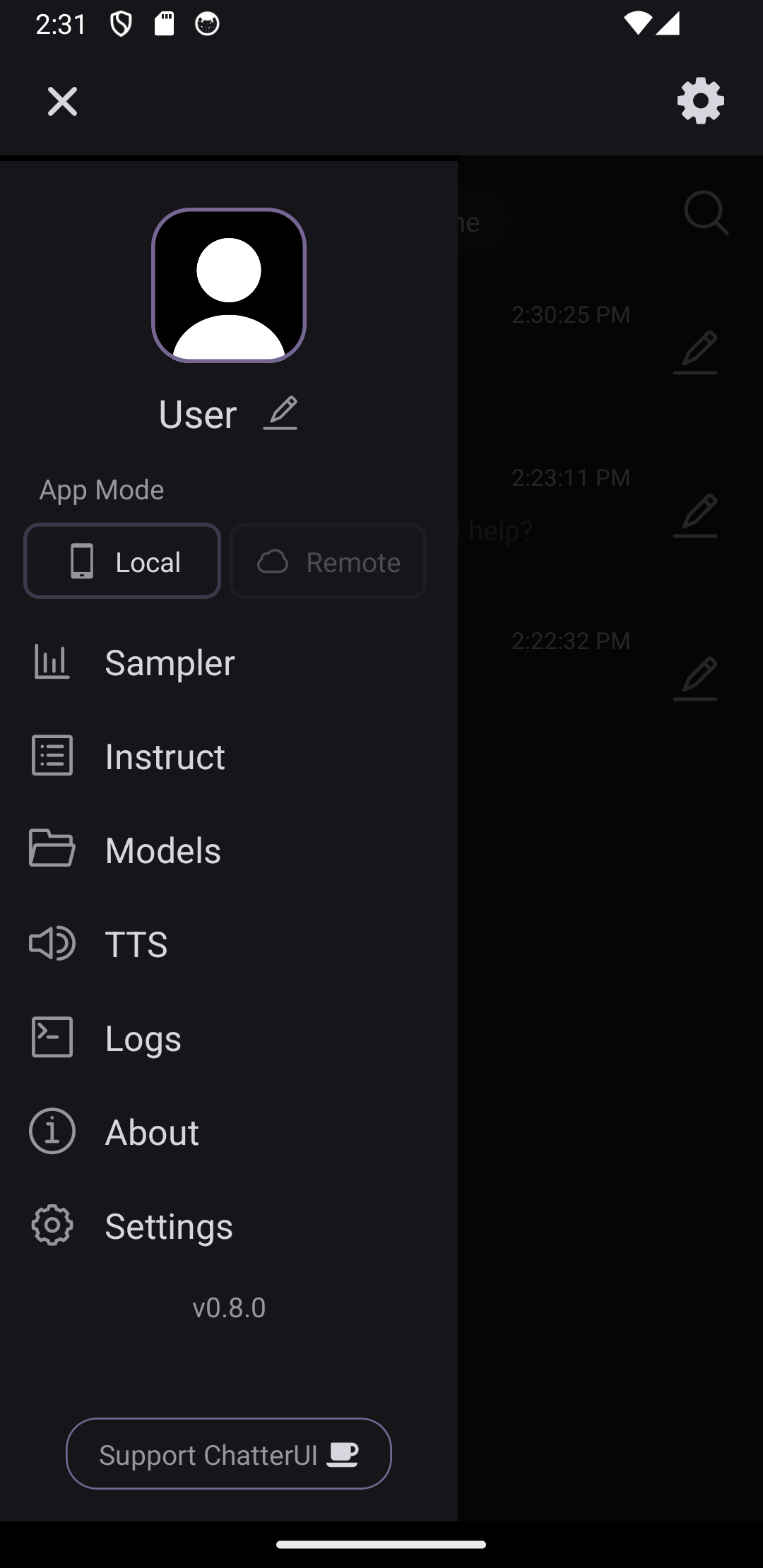Open the gear icon in the top bar

pos(700,101)
